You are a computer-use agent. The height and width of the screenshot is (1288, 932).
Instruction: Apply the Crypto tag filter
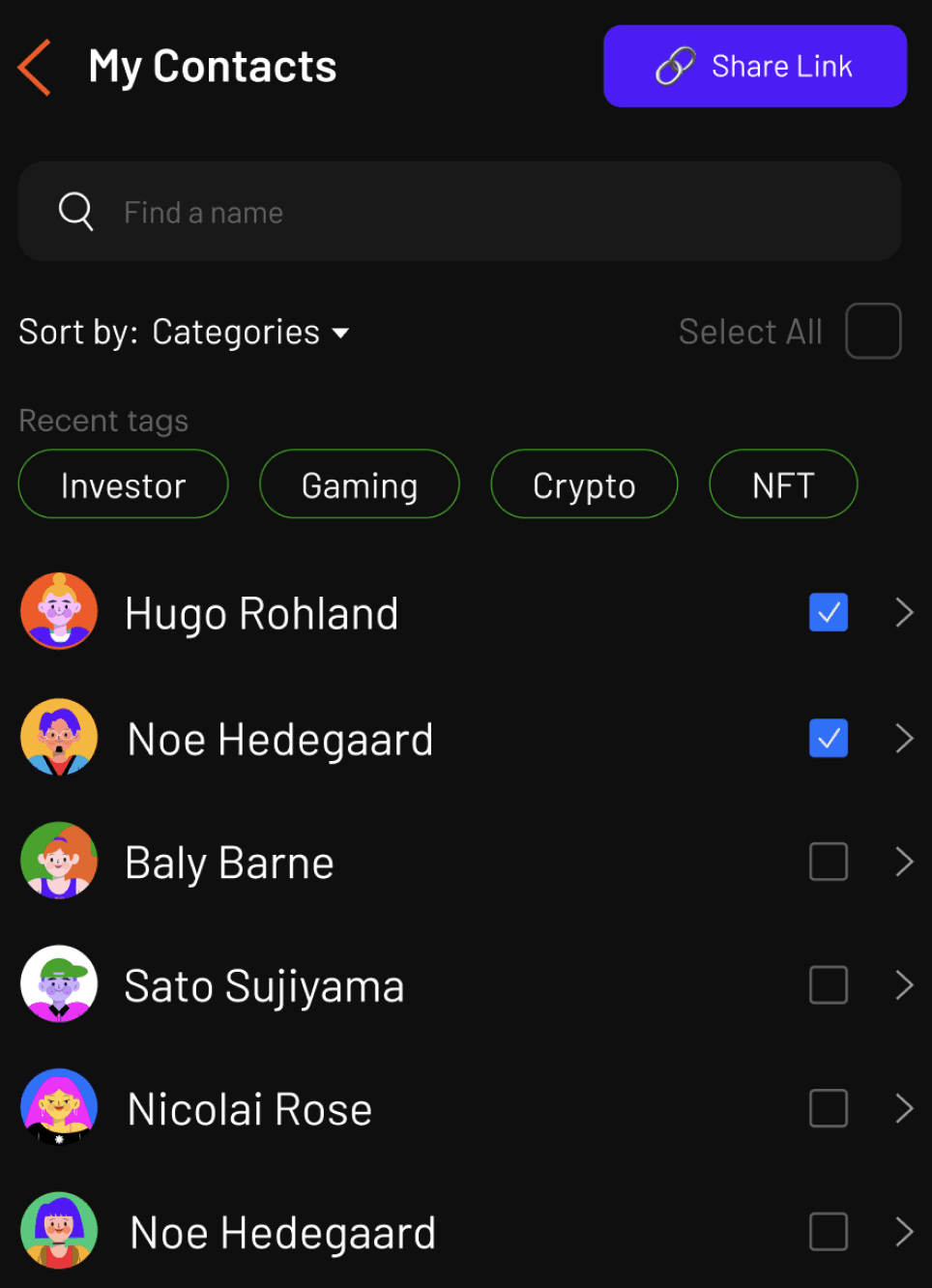click(x=584, y=484)
